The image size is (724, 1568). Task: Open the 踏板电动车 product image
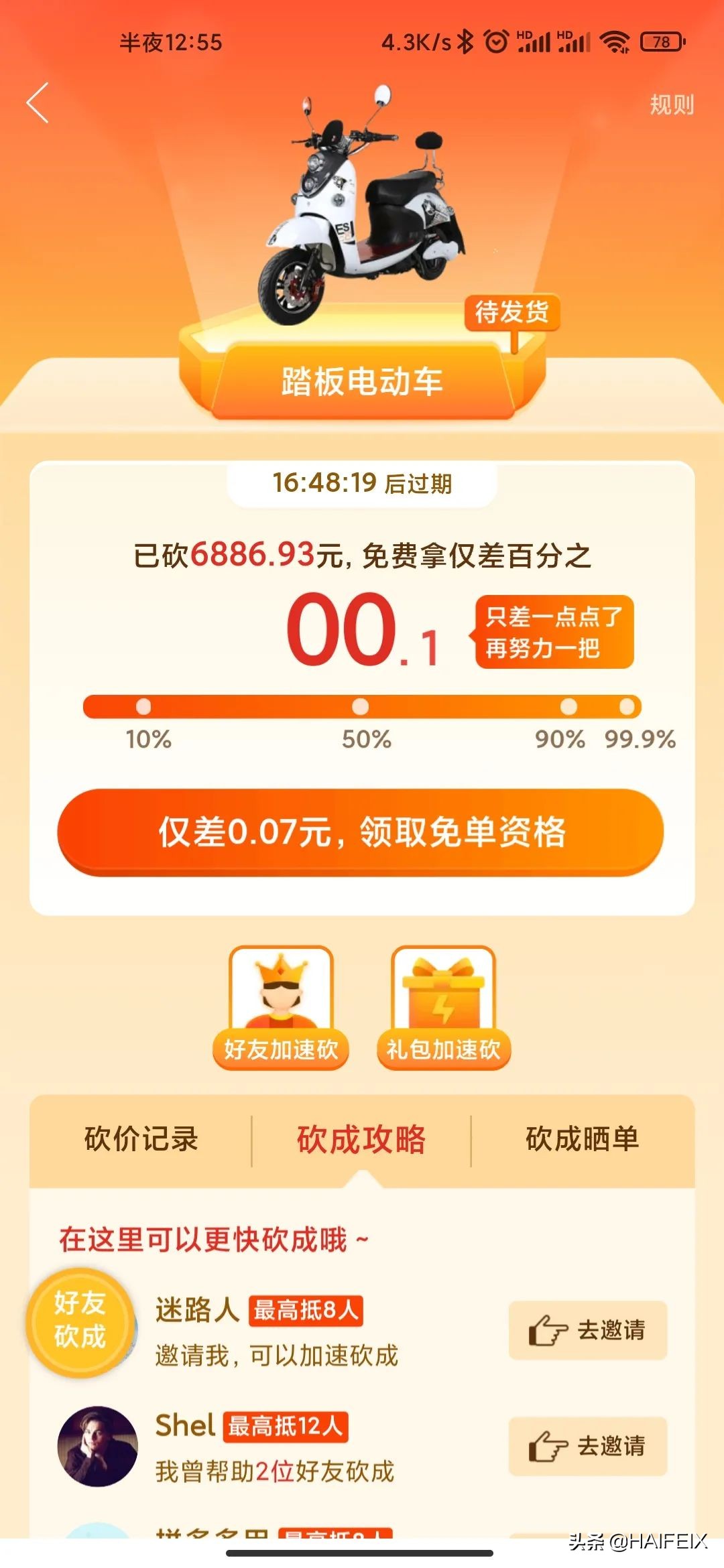coord(362,208)
